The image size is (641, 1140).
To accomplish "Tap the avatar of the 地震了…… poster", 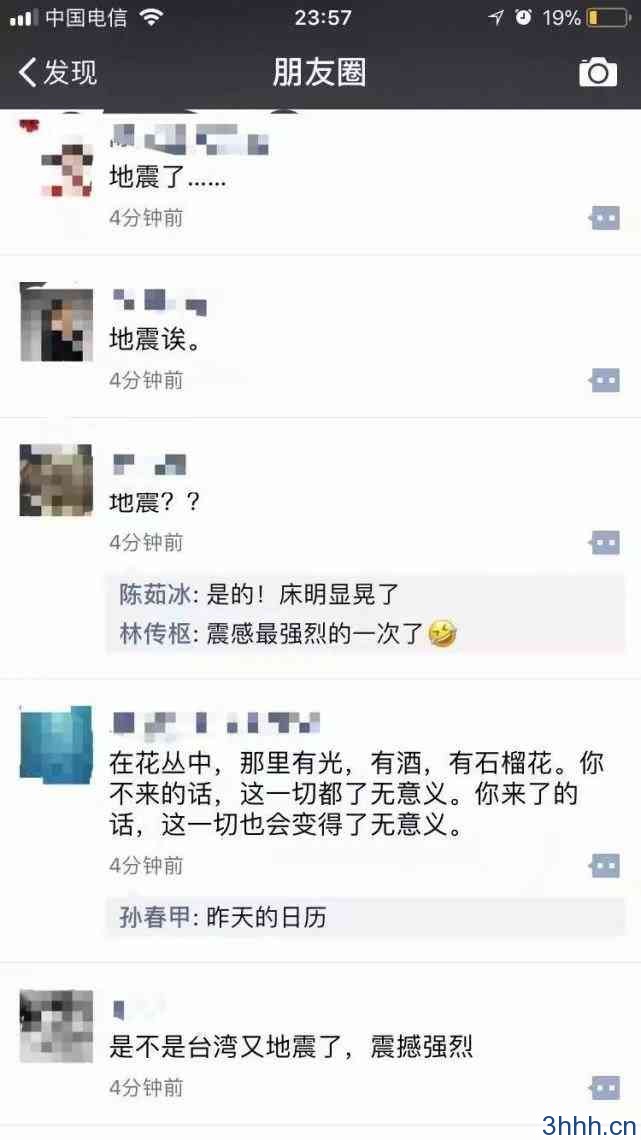I will 57,161.
